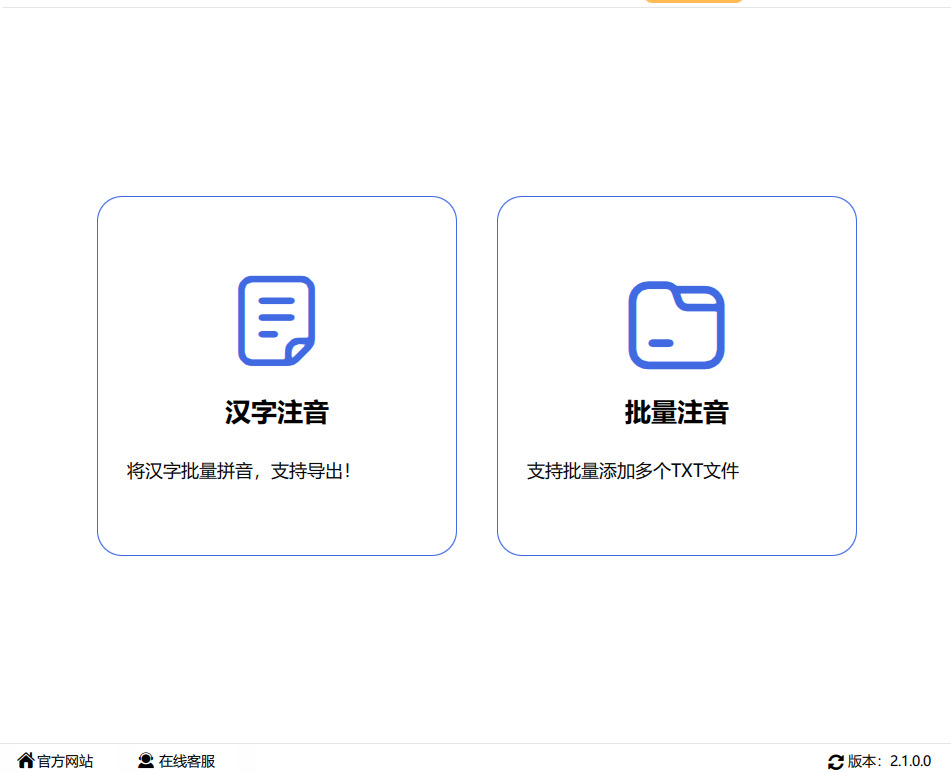Visit the 官方网站 link
Viewport: 951px width, 773px height.
(56, 761)
